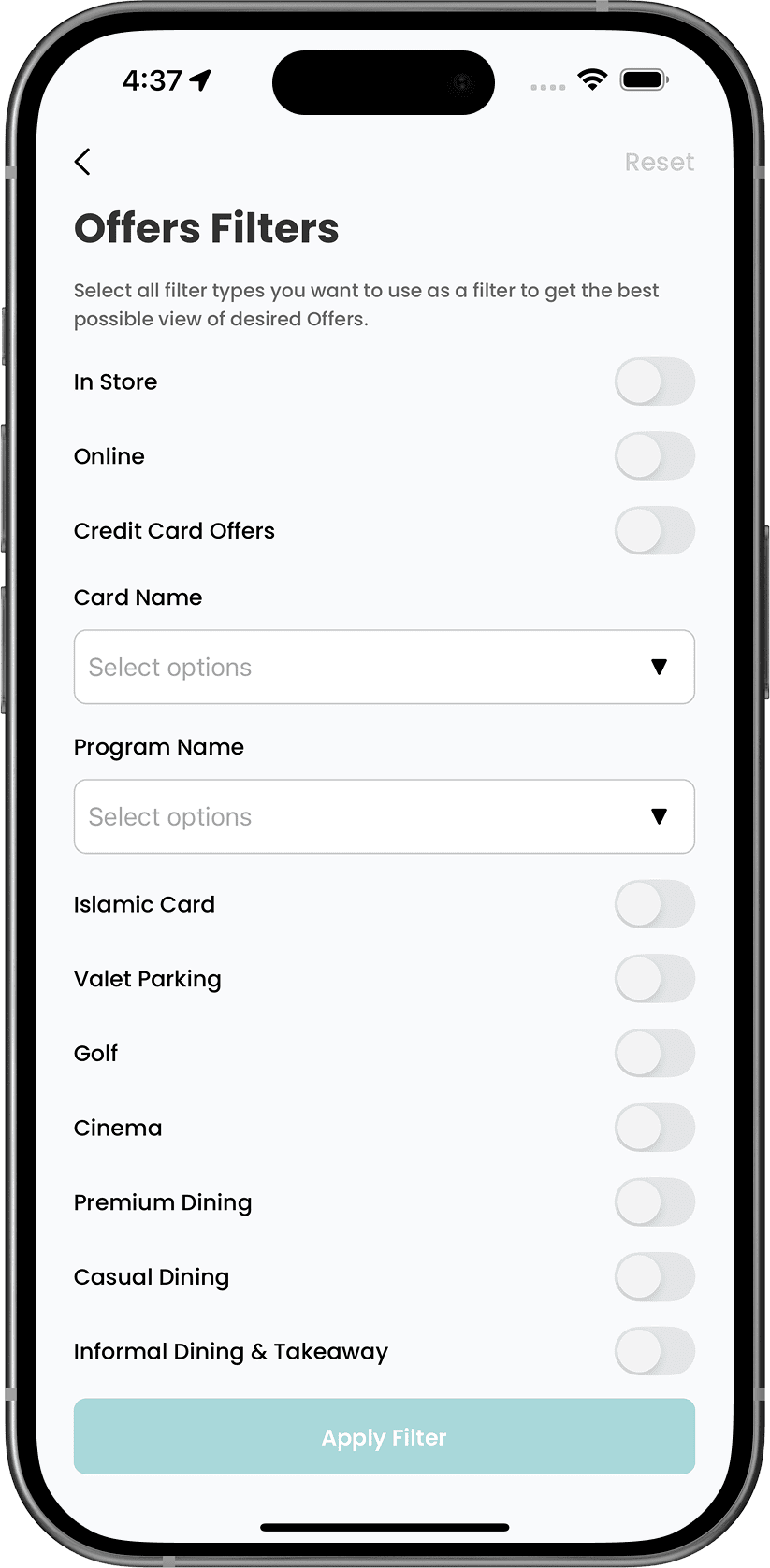Tap Reset to clear filters

[659, 163]
